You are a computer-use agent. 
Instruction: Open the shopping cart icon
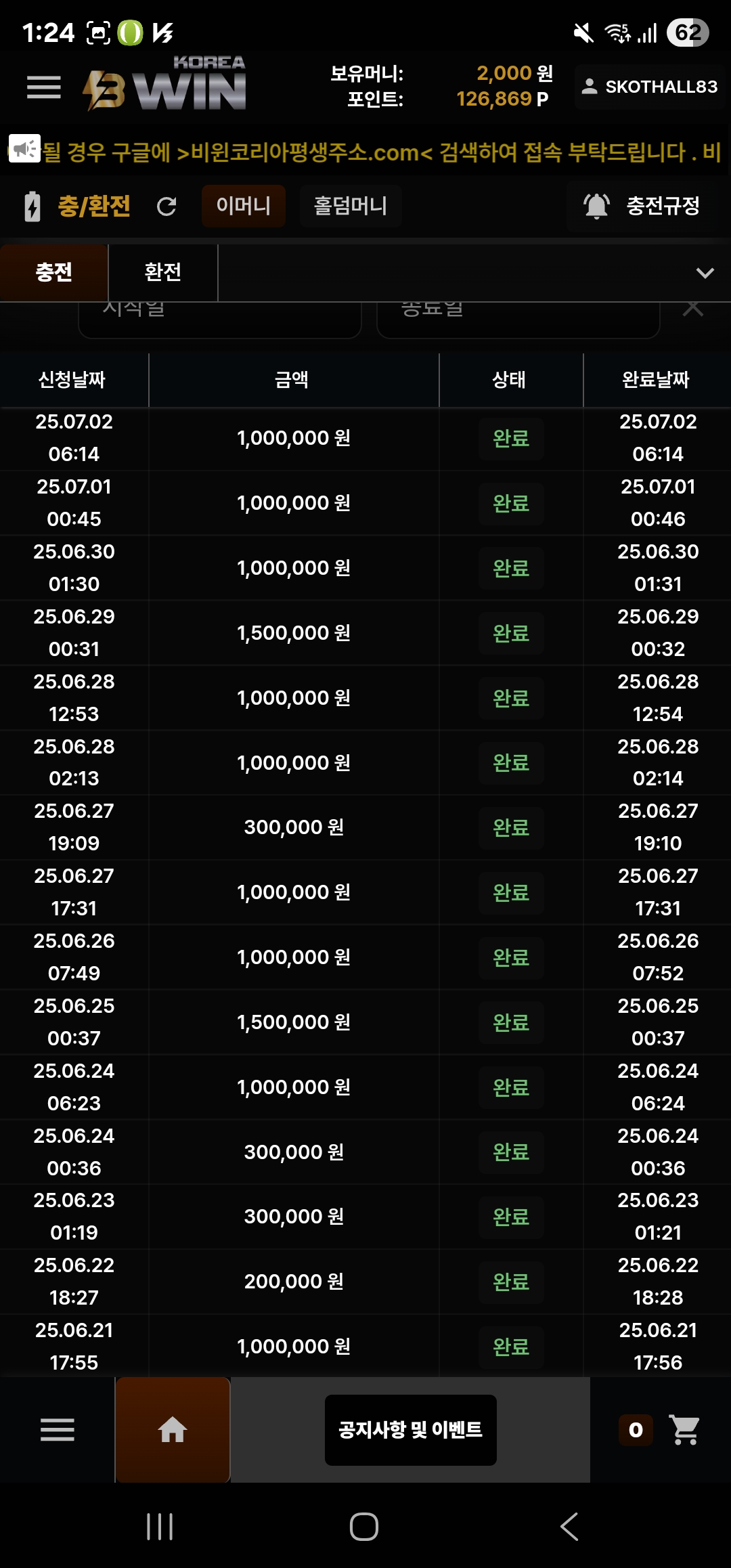click(x=684, y=1429)
